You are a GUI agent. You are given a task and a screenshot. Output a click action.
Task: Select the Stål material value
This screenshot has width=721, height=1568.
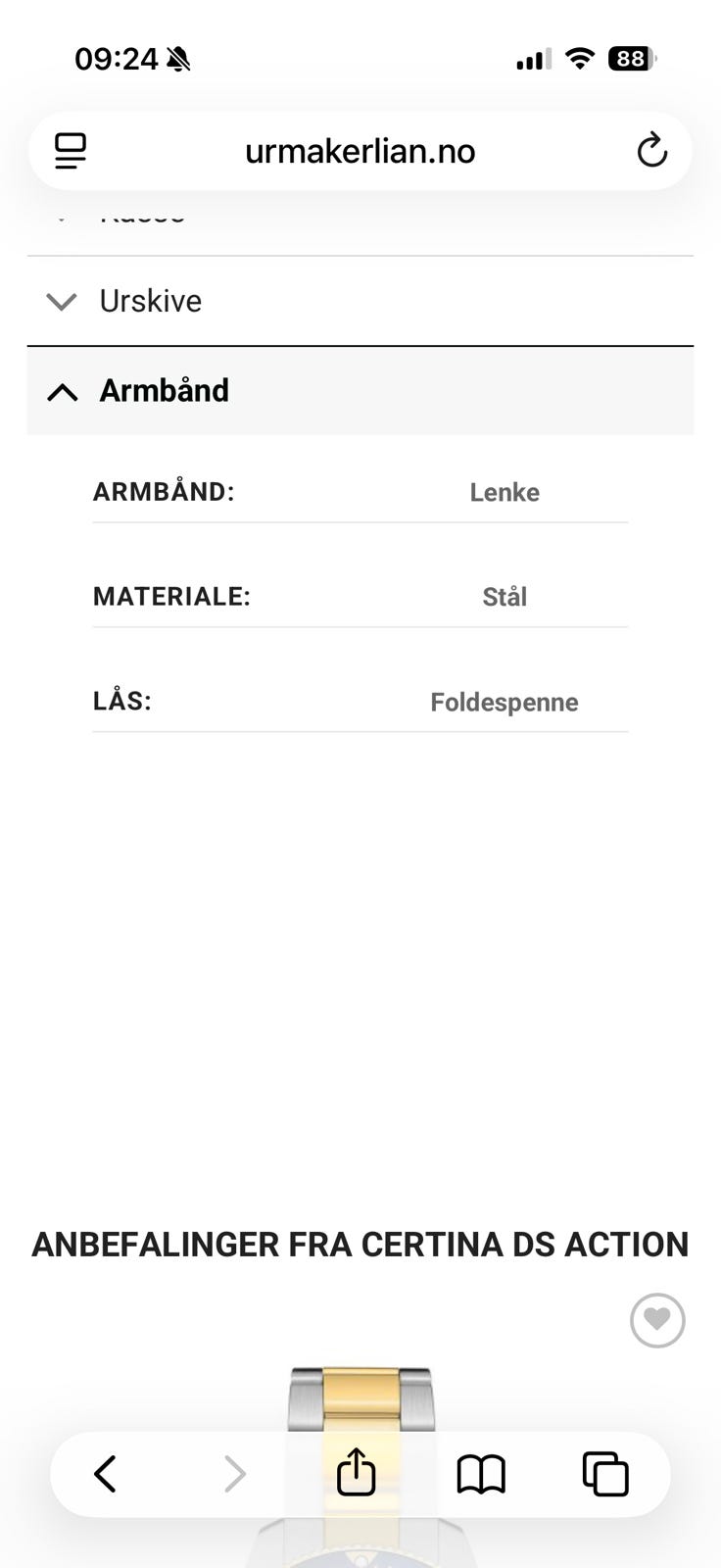[505, 596]
